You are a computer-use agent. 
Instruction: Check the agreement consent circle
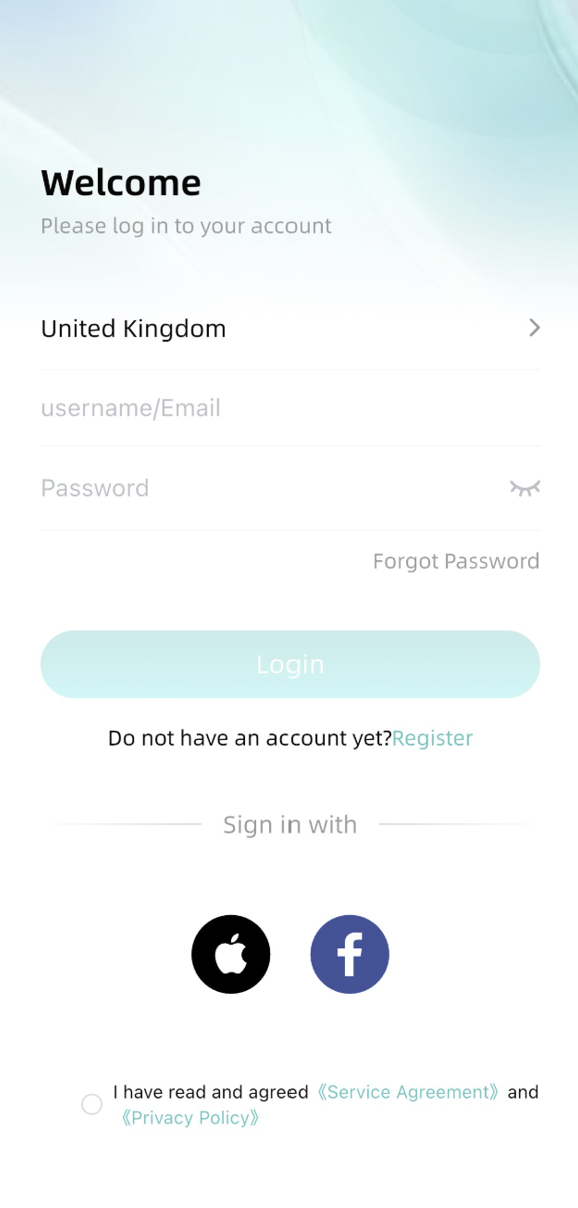pos(92,1104)
